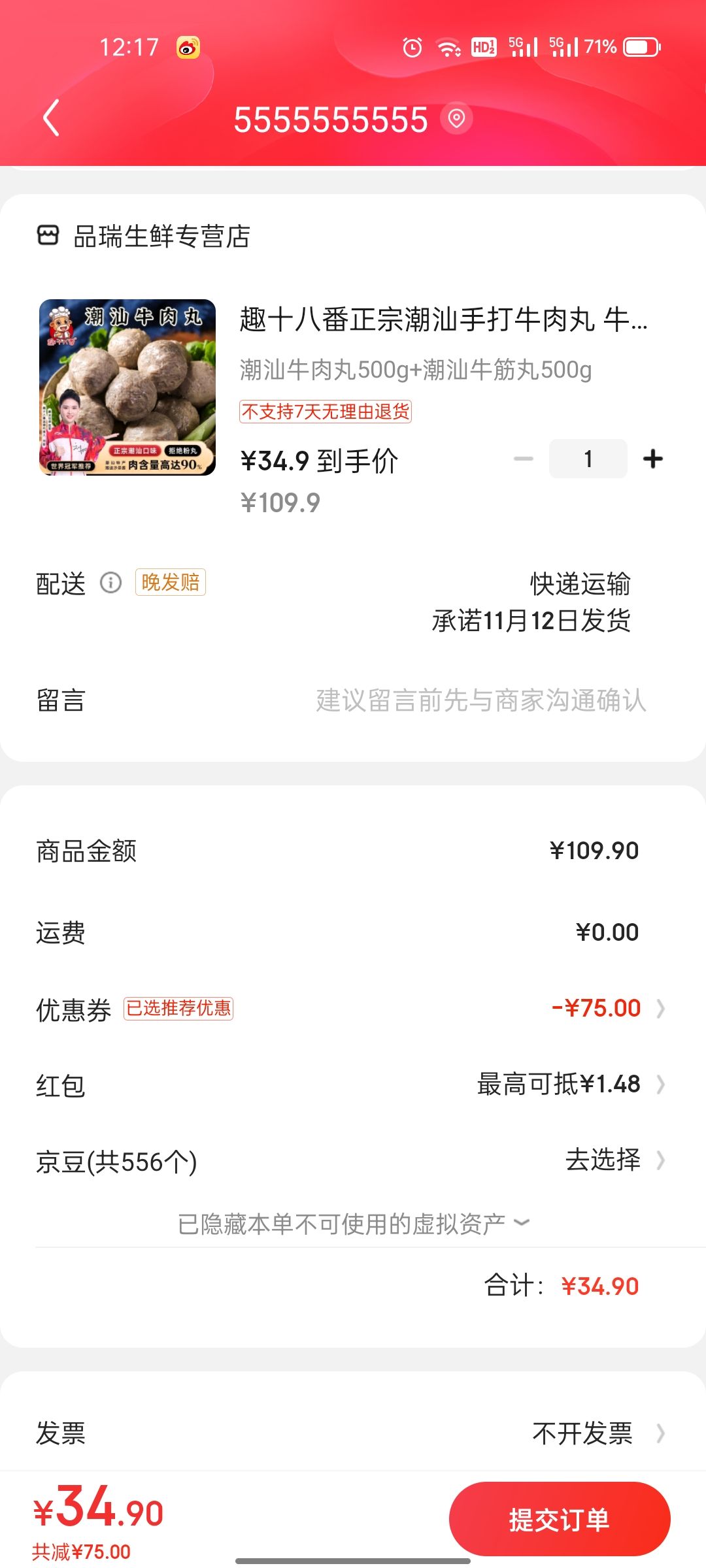Decrease quantity with the minus button
This screenshot has width=706, height=1568.
coord(524,459)
